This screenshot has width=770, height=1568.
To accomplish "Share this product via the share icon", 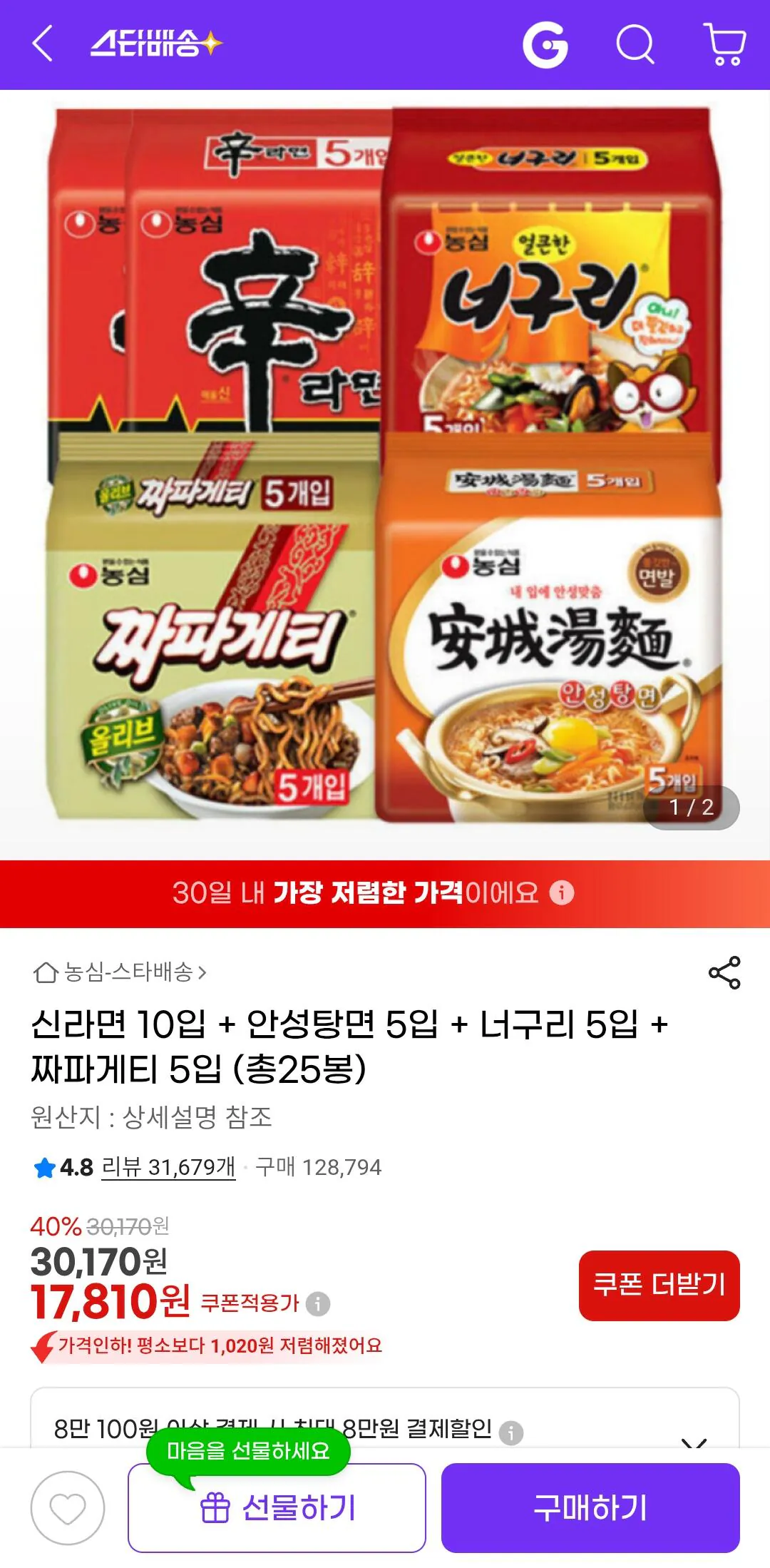I will [722, 970].
